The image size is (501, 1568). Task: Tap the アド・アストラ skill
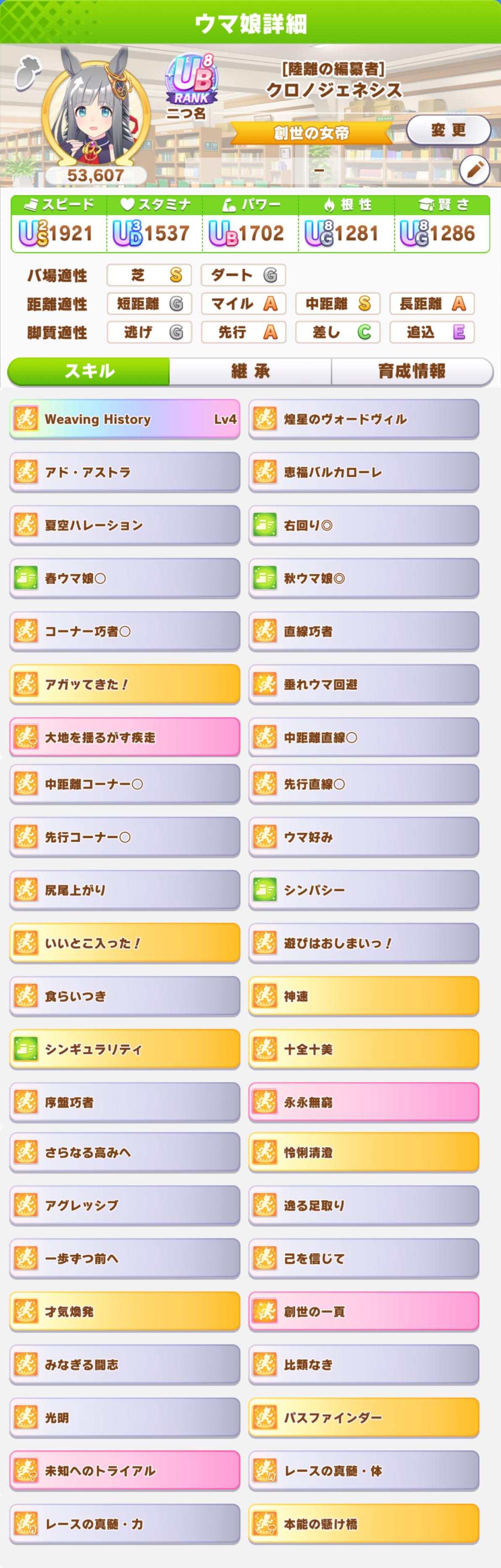coord(125,472)
